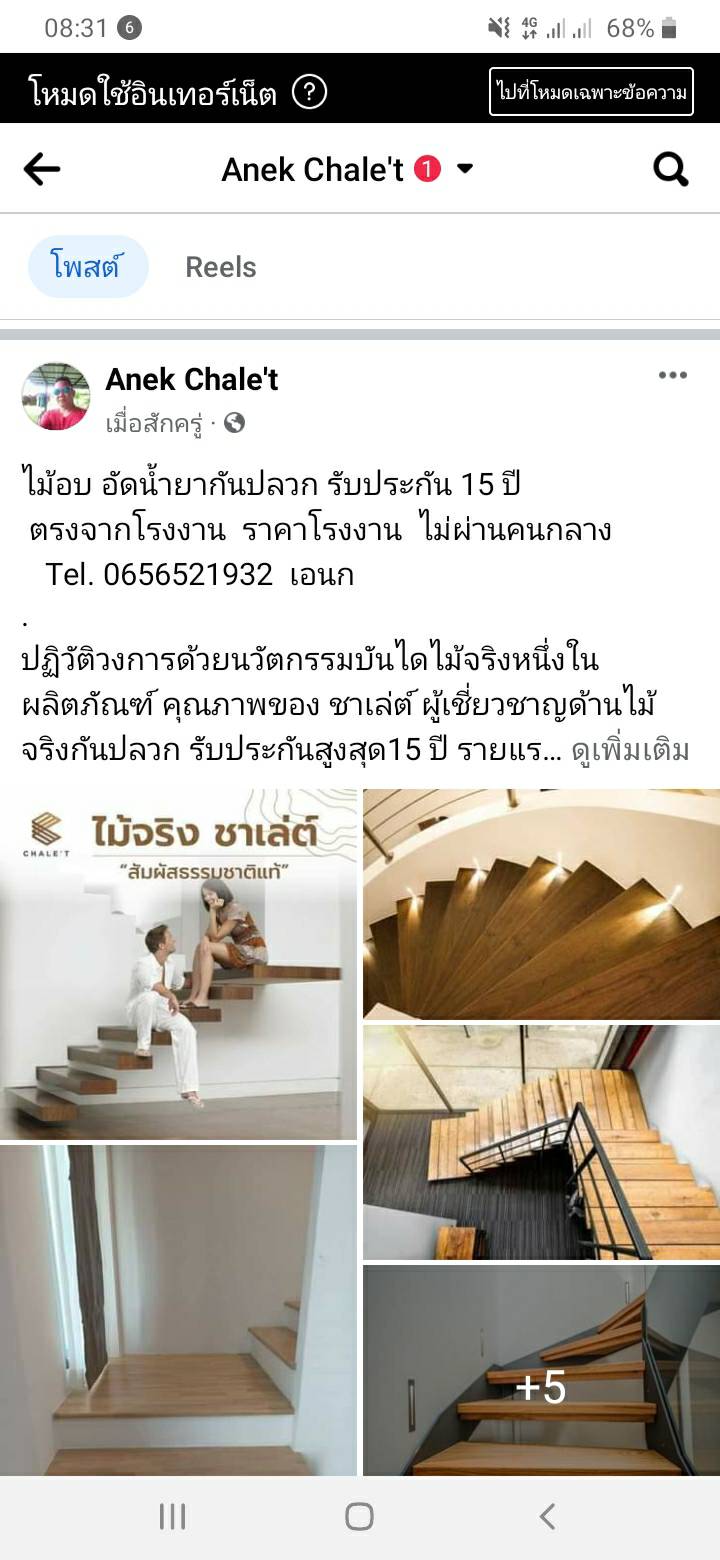
Task: Open the +5 more photos tile
Action: pos(541,1370)
